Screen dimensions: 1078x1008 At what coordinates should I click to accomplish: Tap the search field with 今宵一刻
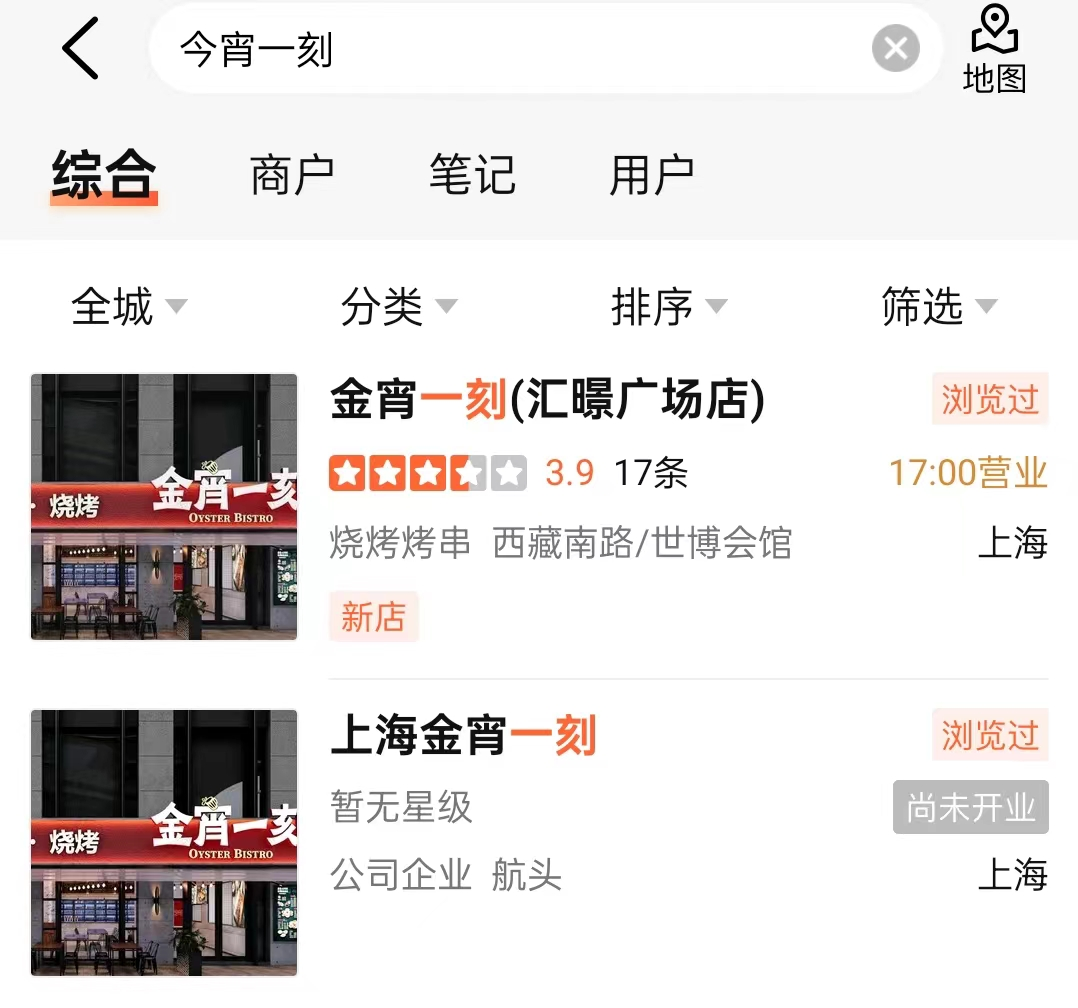500,49
